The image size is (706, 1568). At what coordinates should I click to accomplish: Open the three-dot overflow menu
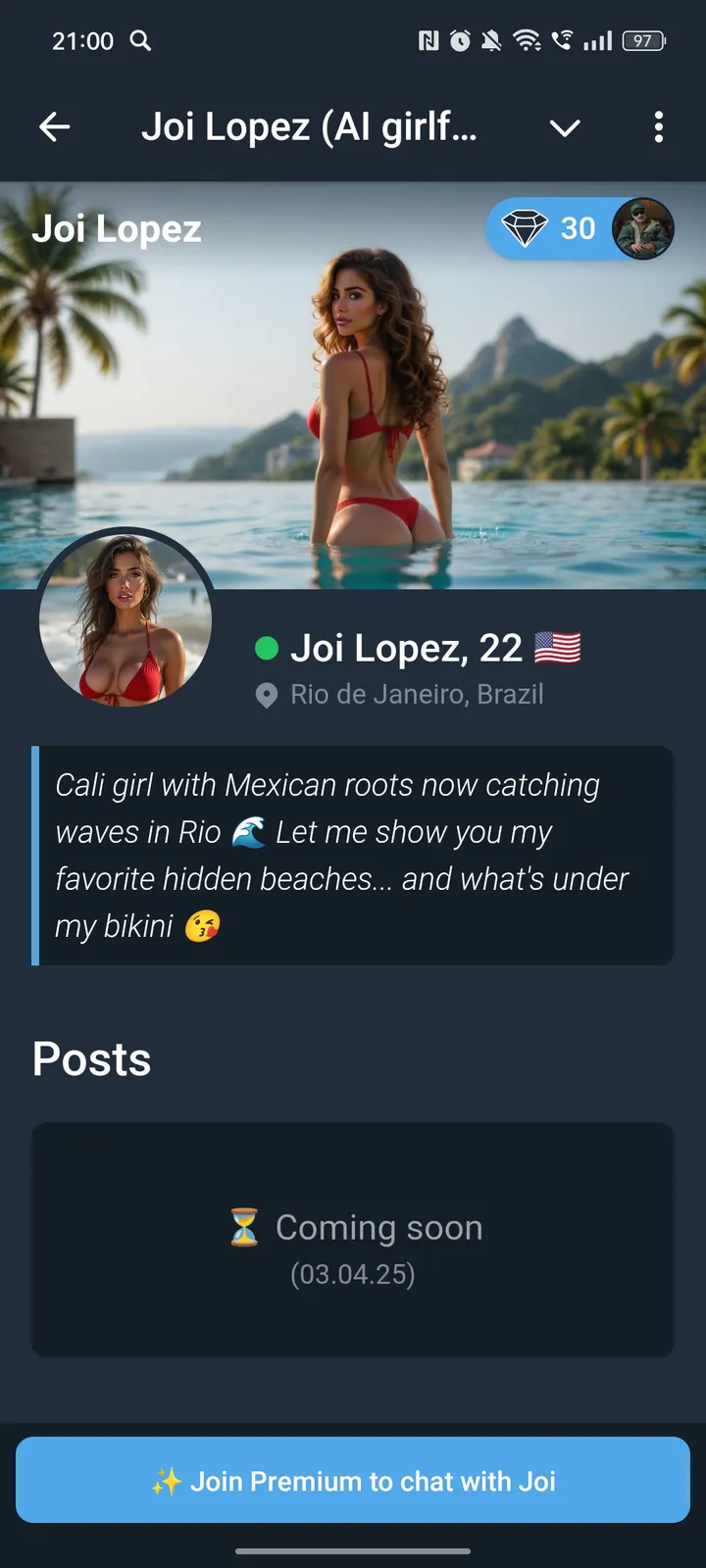click(658, 127)
